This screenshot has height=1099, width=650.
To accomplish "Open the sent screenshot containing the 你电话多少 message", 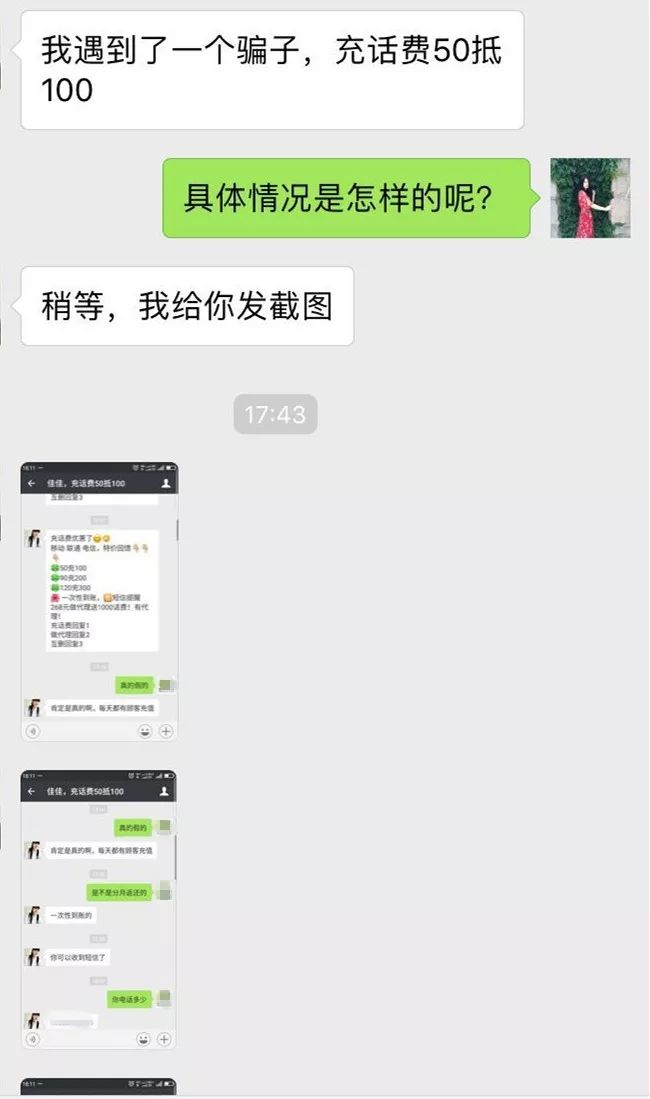I will click(98, 909).
